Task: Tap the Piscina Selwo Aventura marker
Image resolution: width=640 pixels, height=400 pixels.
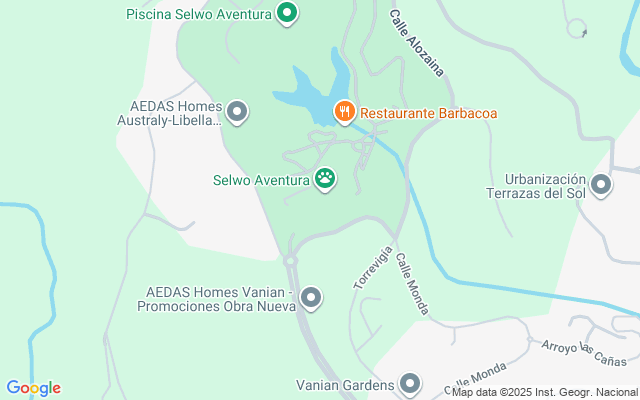Action: (287, 14)
